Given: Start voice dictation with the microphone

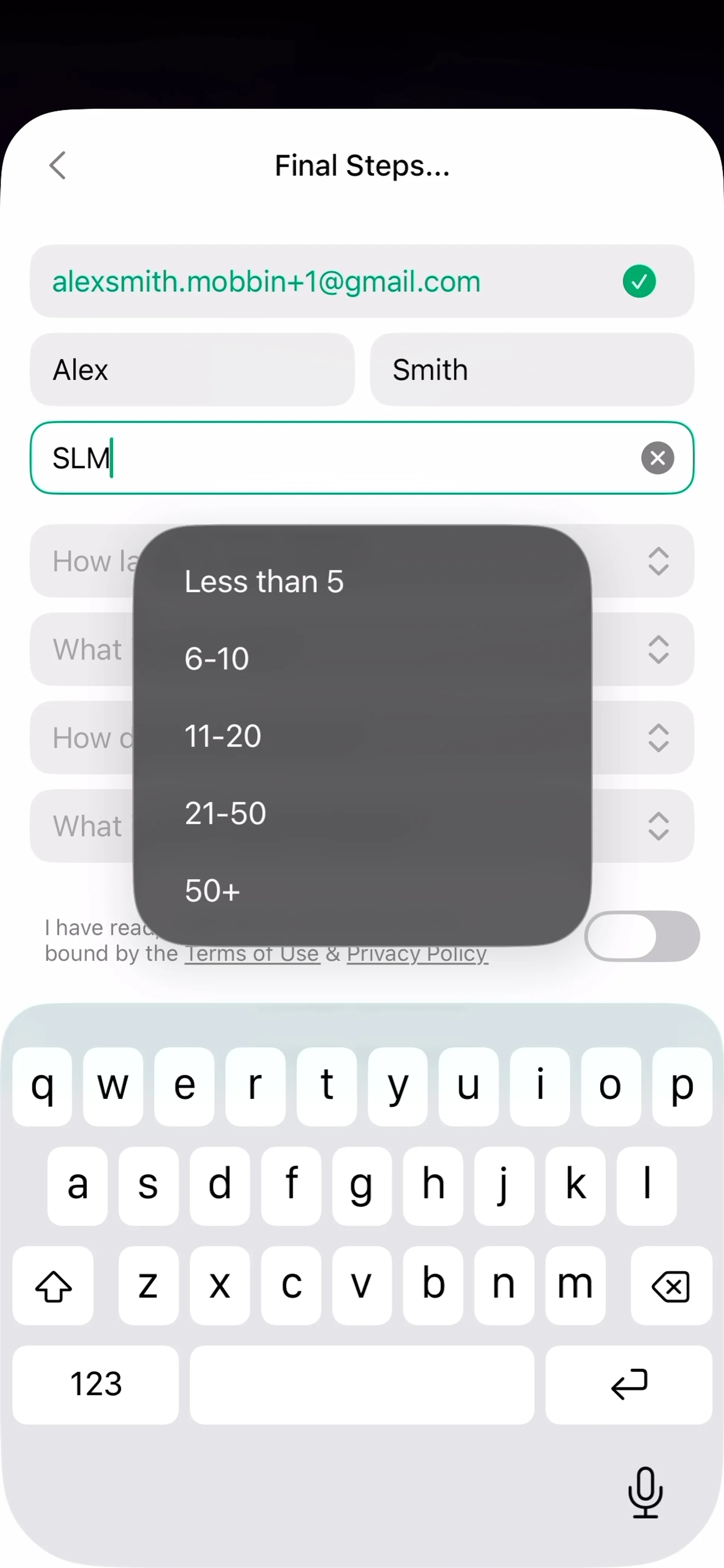Looking at the screenshot, I should 645,1492.
